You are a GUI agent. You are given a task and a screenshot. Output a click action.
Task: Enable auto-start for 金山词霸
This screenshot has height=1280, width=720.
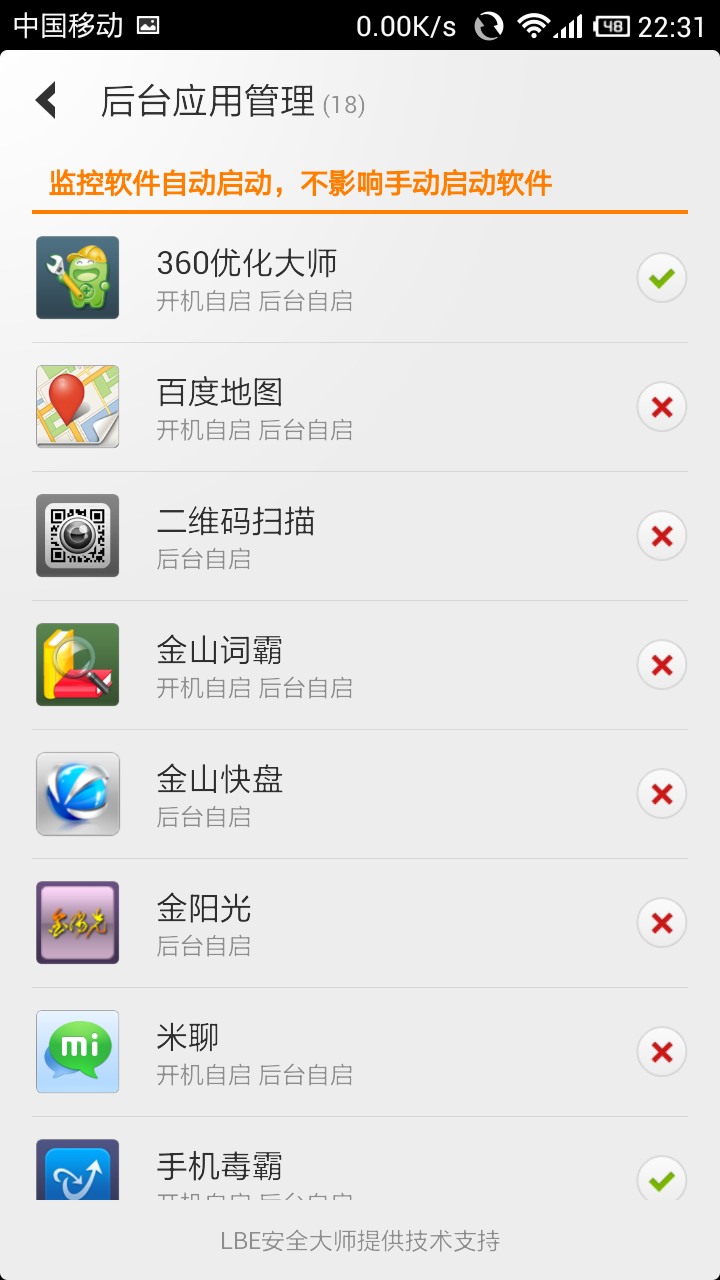click(661, 665)
